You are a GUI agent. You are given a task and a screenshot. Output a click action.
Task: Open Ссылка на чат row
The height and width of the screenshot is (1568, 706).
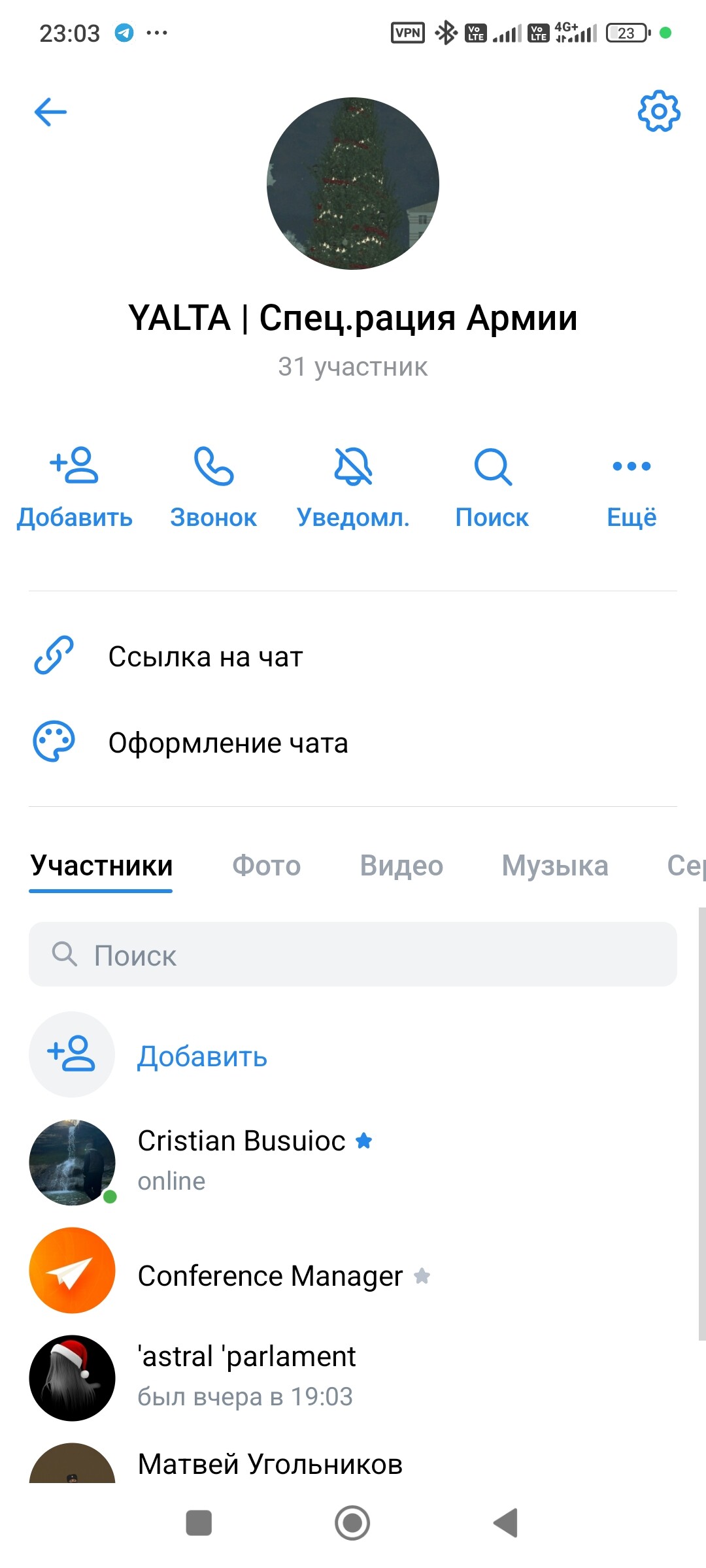pos(205,657)
